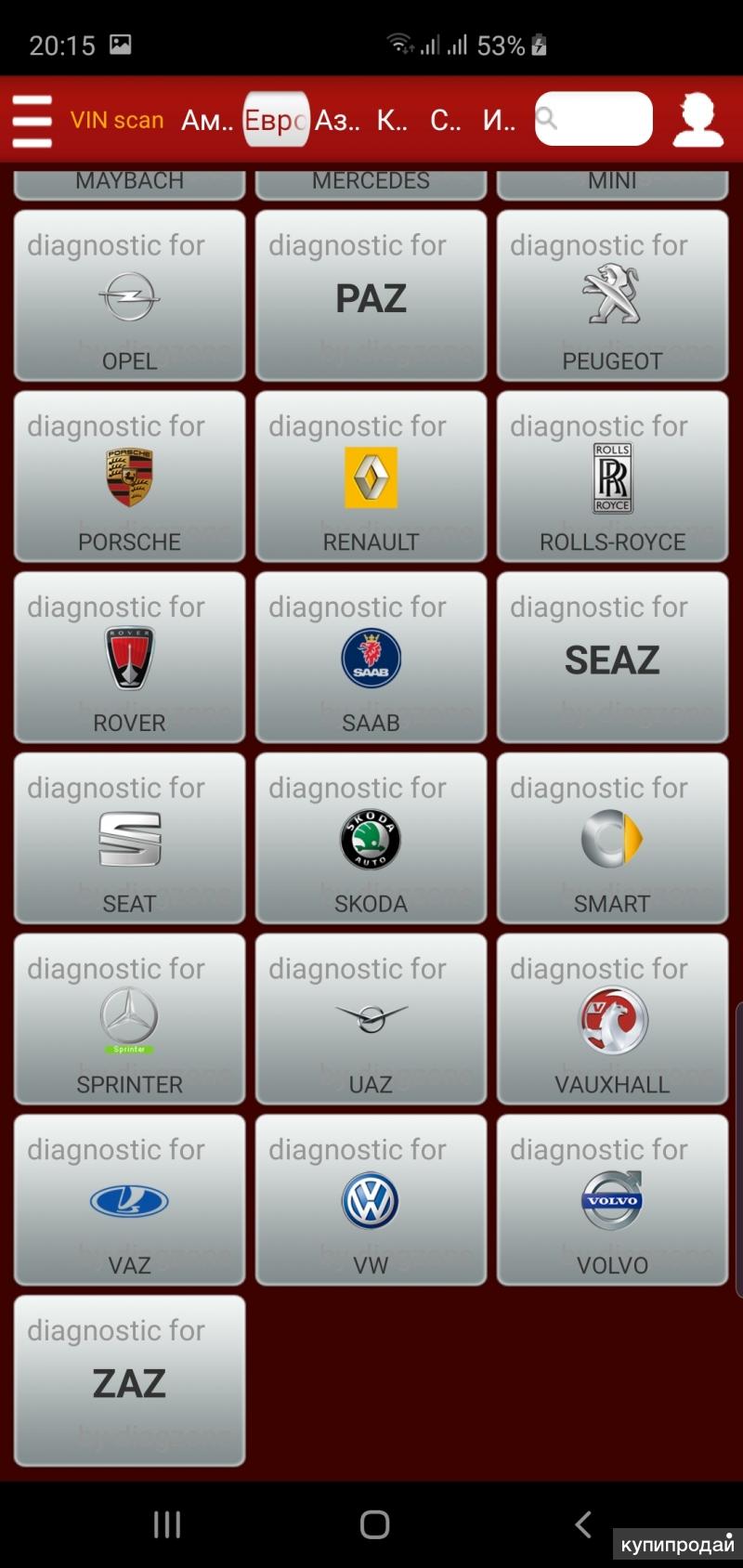
Task: Open the hamburger menu
Action: [33, 120]
